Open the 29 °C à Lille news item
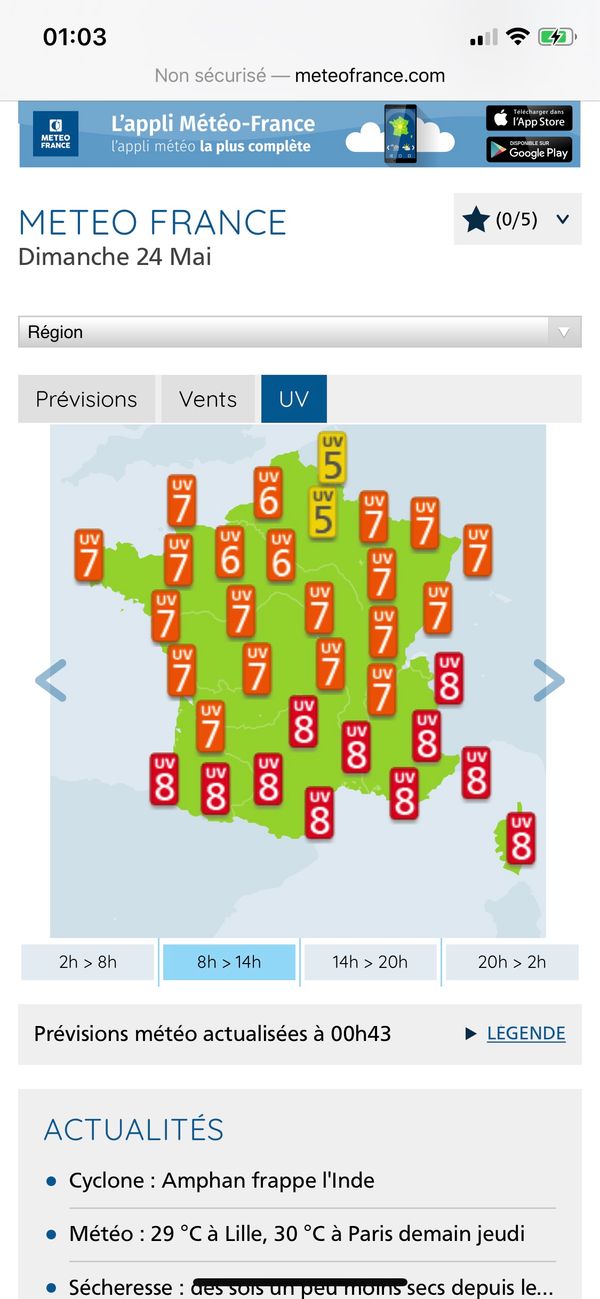 coord(297,1234)
